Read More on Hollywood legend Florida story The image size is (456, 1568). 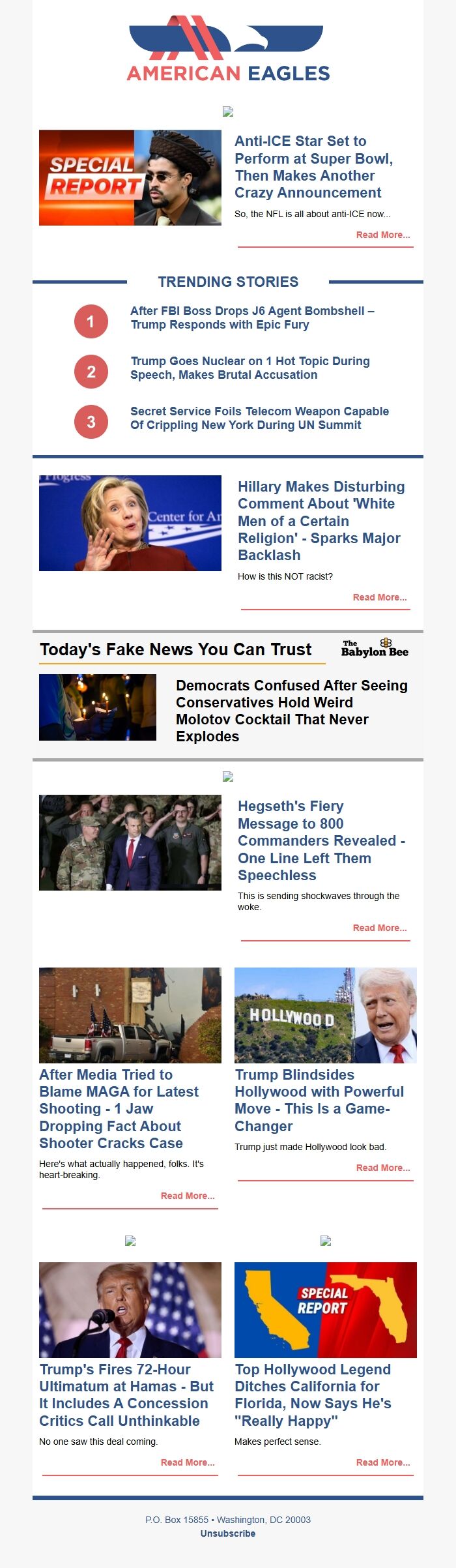[382, 1462]
